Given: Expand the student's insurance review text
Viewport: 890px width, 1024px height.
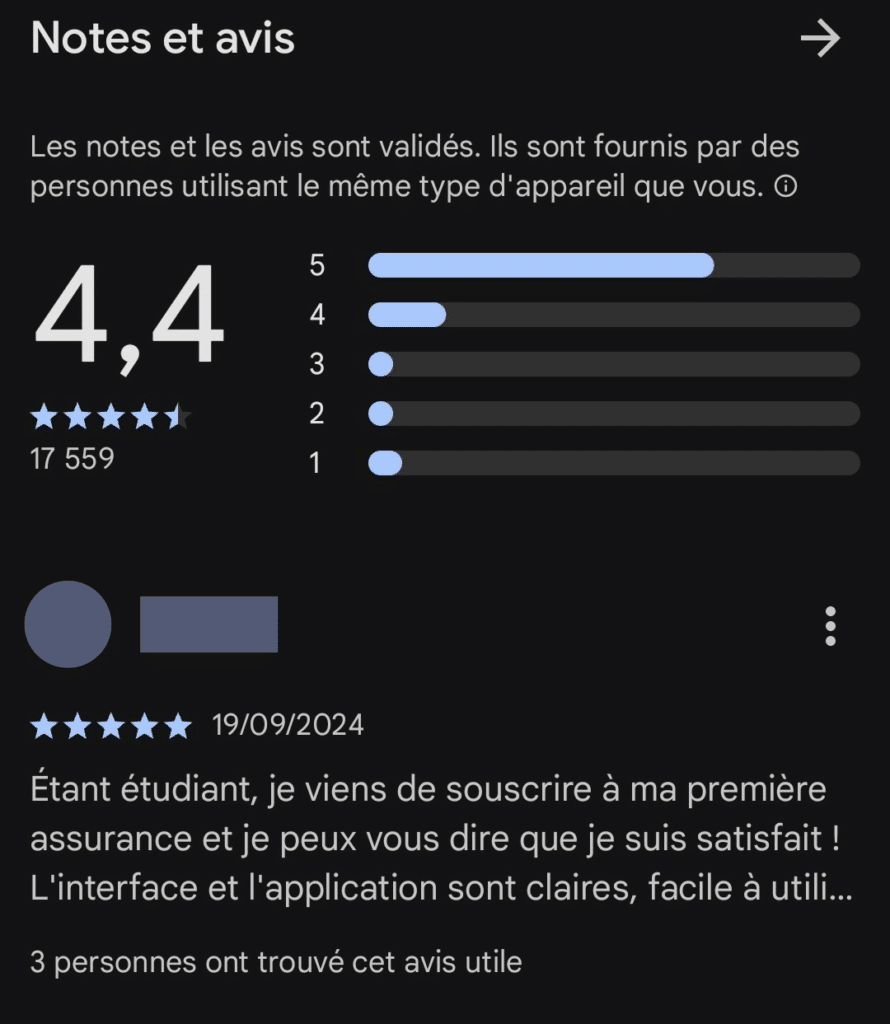Looking at the screenshot, I should [x=440, y=840].
